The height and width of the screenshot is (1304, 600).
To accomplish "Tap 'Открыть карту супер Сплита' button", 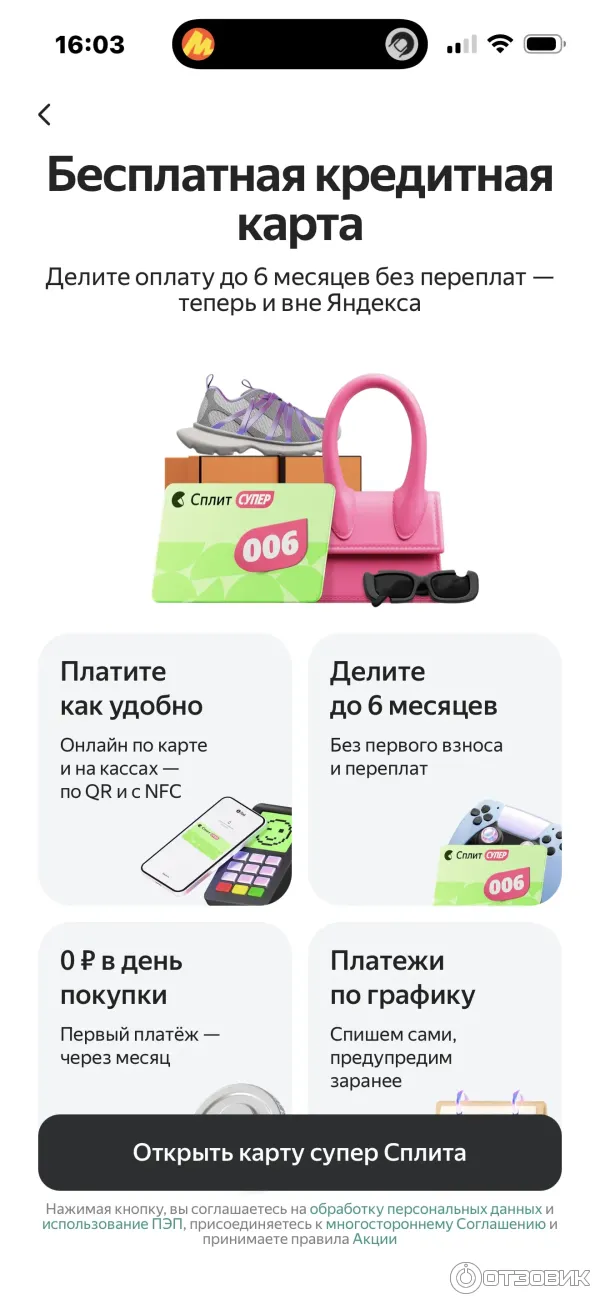I will point(299,1152).
